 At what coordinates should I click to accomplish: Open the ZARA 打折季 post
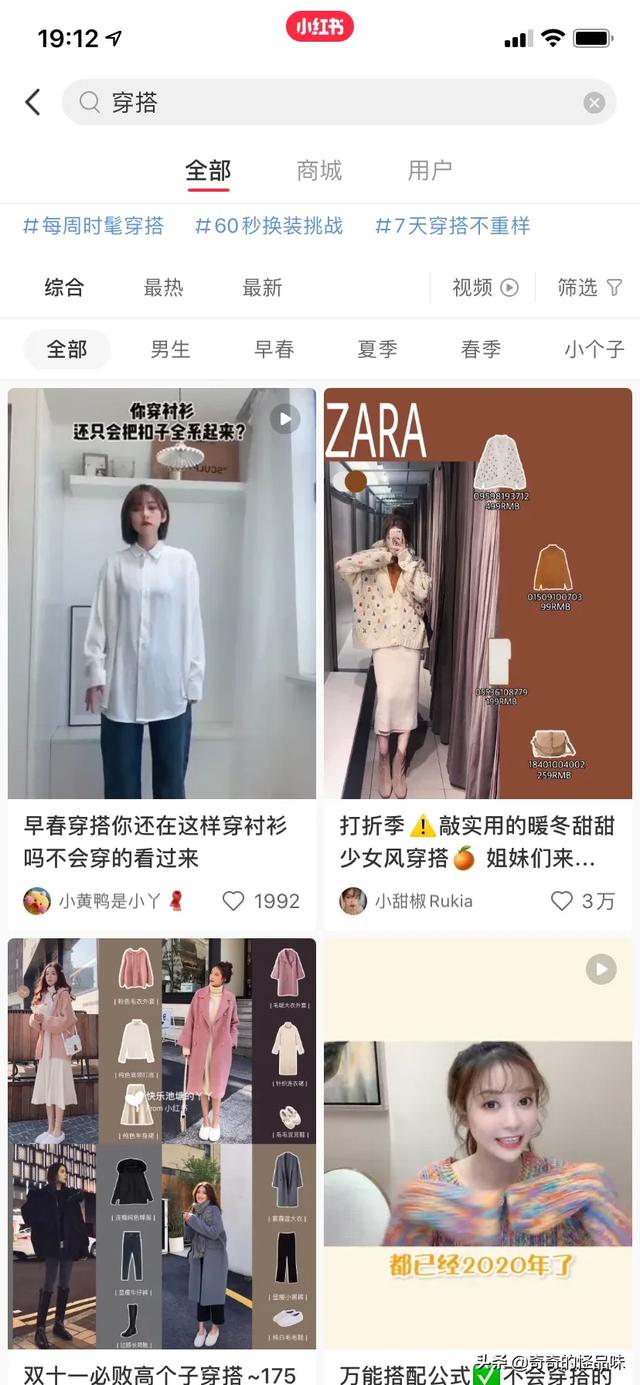click(x=478, y=594)
